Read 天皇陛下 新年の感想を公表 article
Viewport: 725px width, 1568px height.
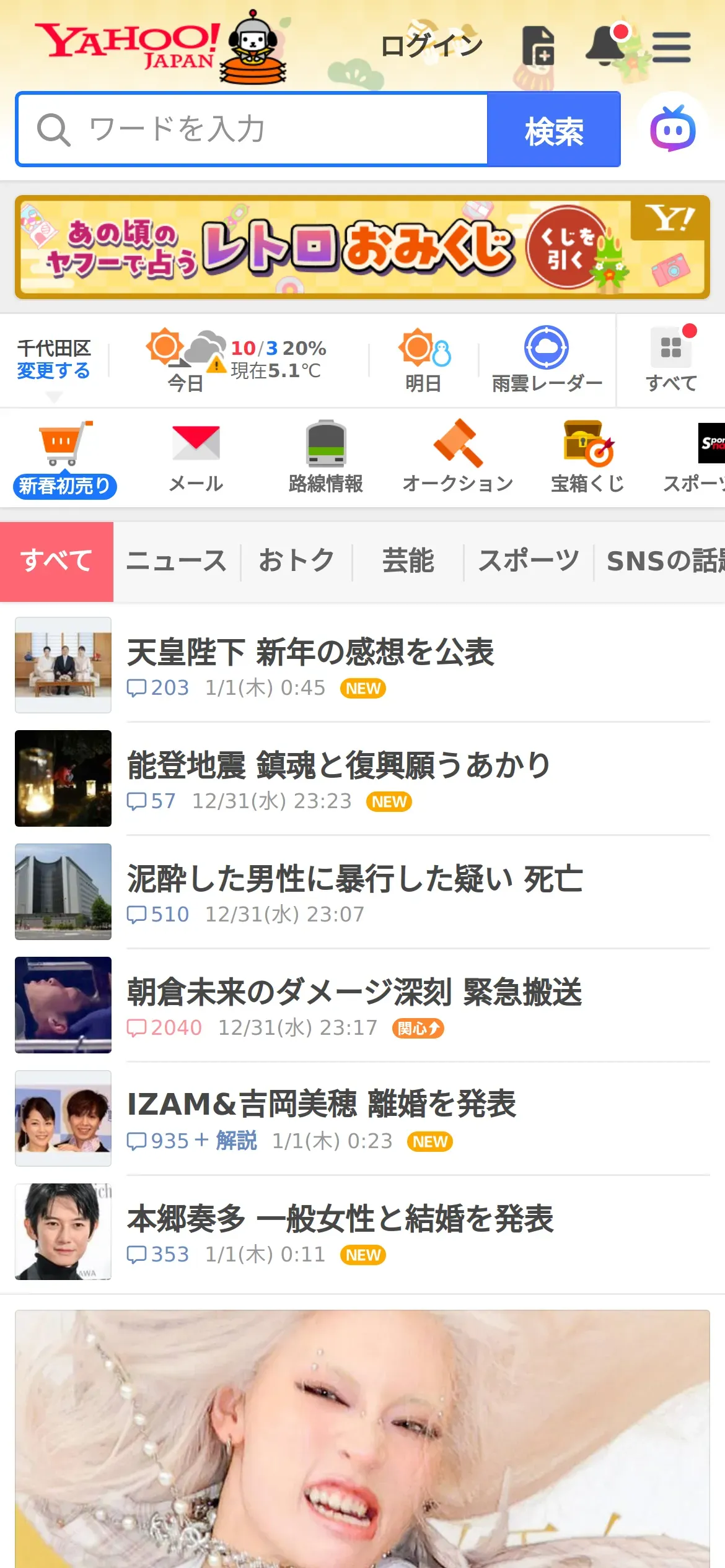point(310,652)
